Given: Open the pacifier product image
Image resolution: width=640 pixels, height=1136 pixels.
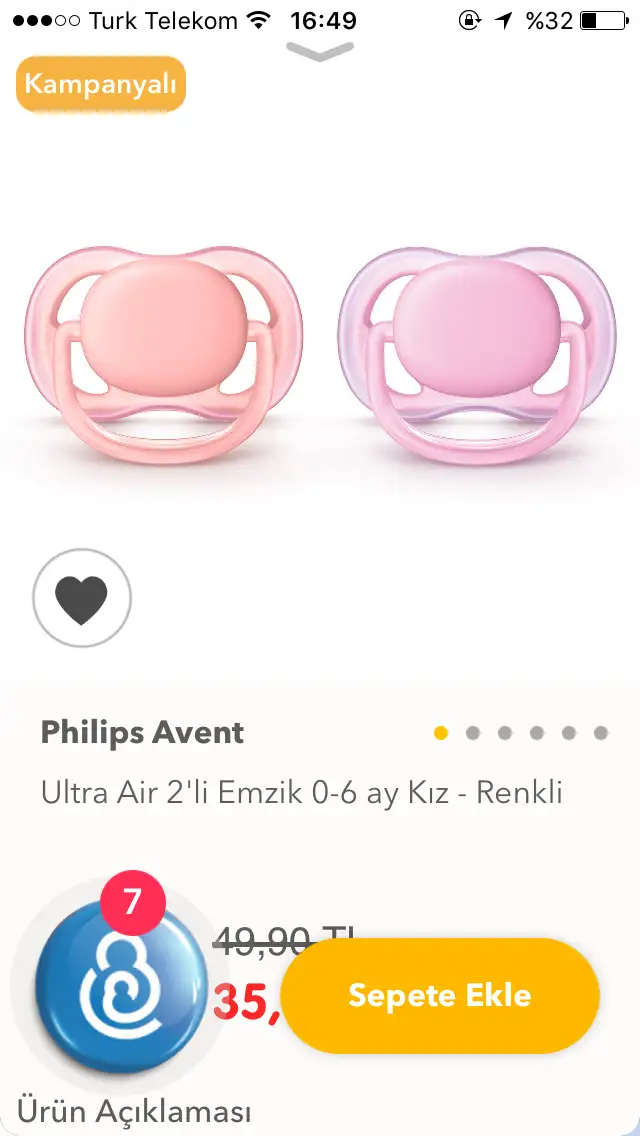Looking at the screenshot, I should click(x=320, y=356).
